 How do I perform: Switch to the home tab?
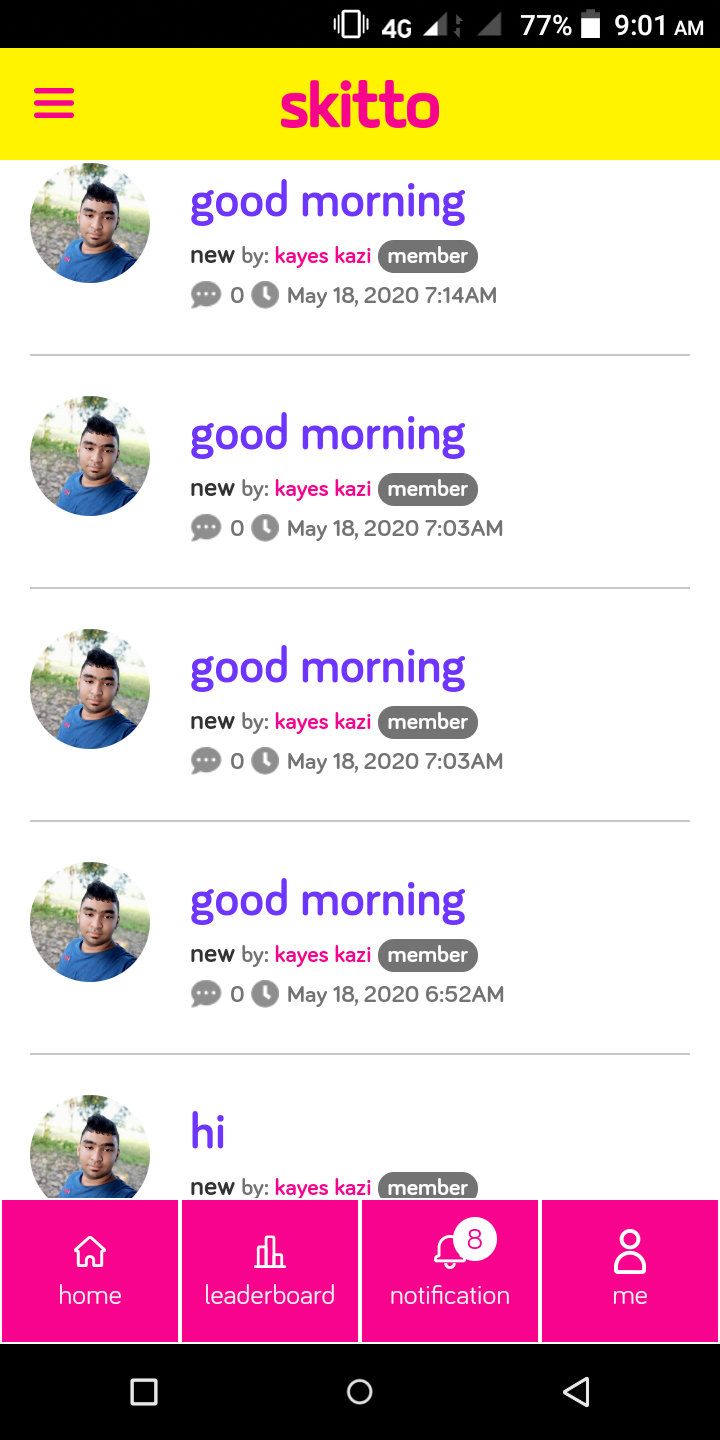tap(90, 1271)
